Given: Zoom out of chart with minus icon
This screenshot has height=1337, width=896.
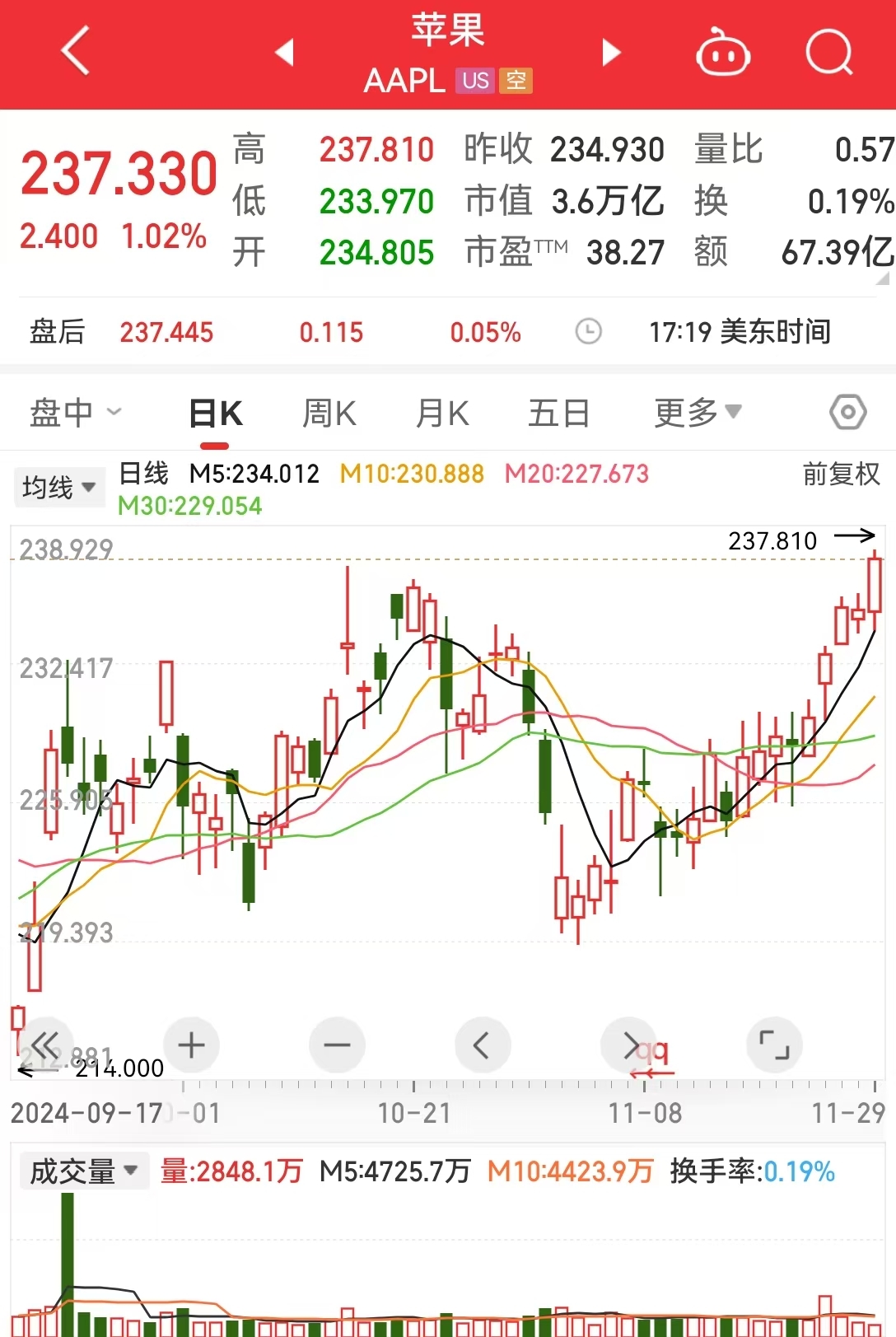Looking at the screenshot, I should (x=337, y=1045).
